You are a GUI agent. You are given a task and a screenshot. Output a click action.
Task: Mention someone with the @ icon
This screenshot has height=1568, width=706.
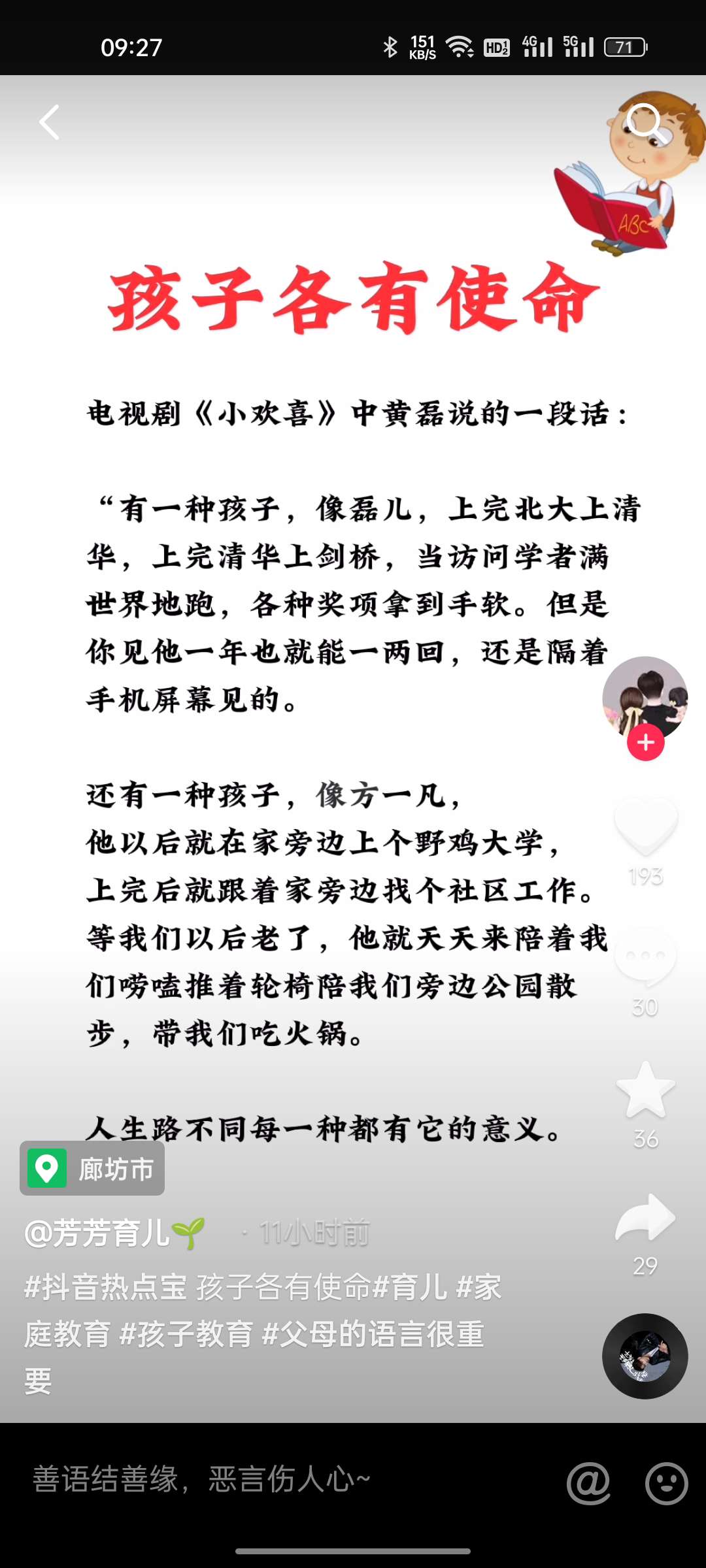click(x=588, y=1483)
